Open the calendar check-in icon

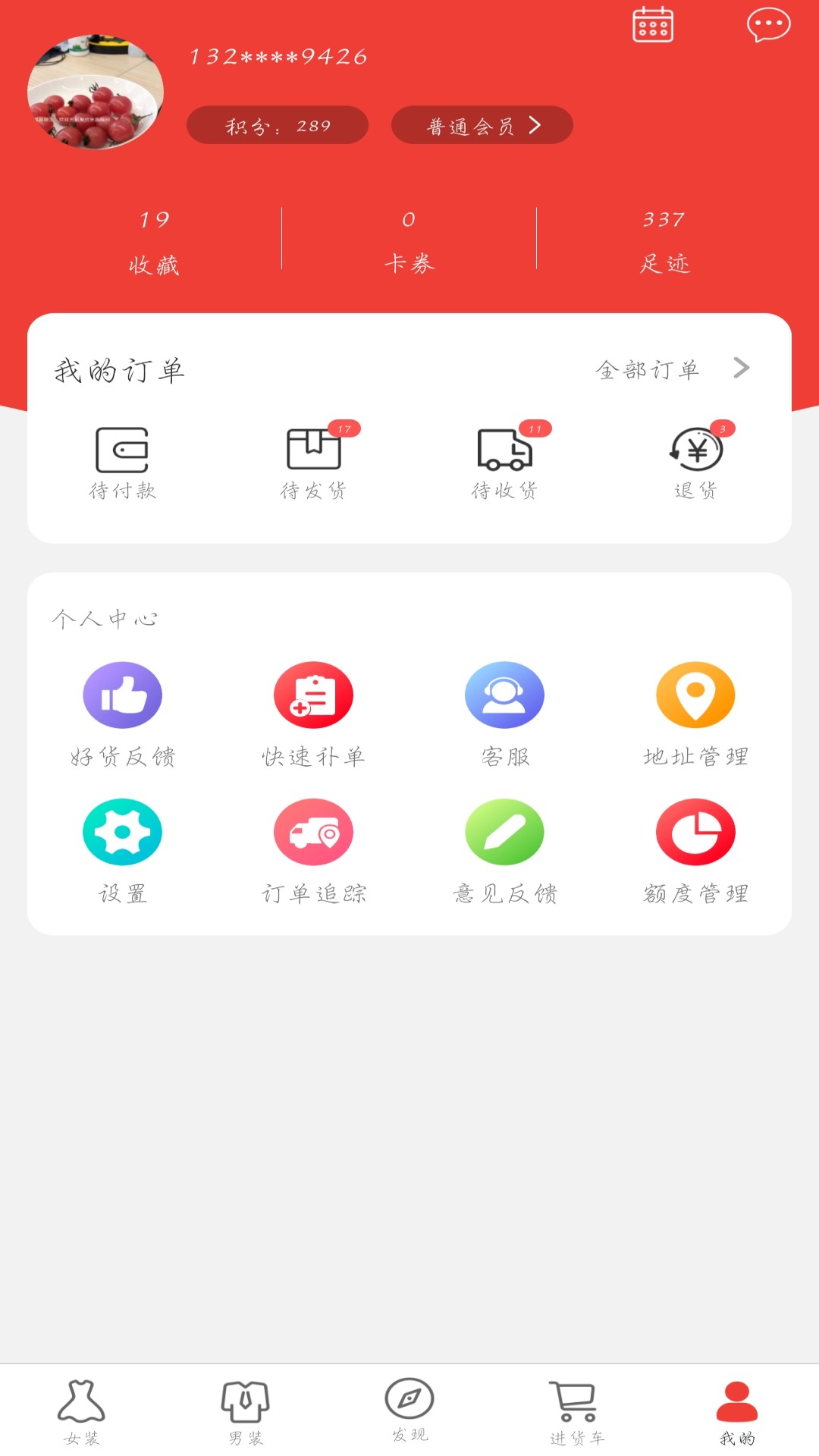pos(653,25)
